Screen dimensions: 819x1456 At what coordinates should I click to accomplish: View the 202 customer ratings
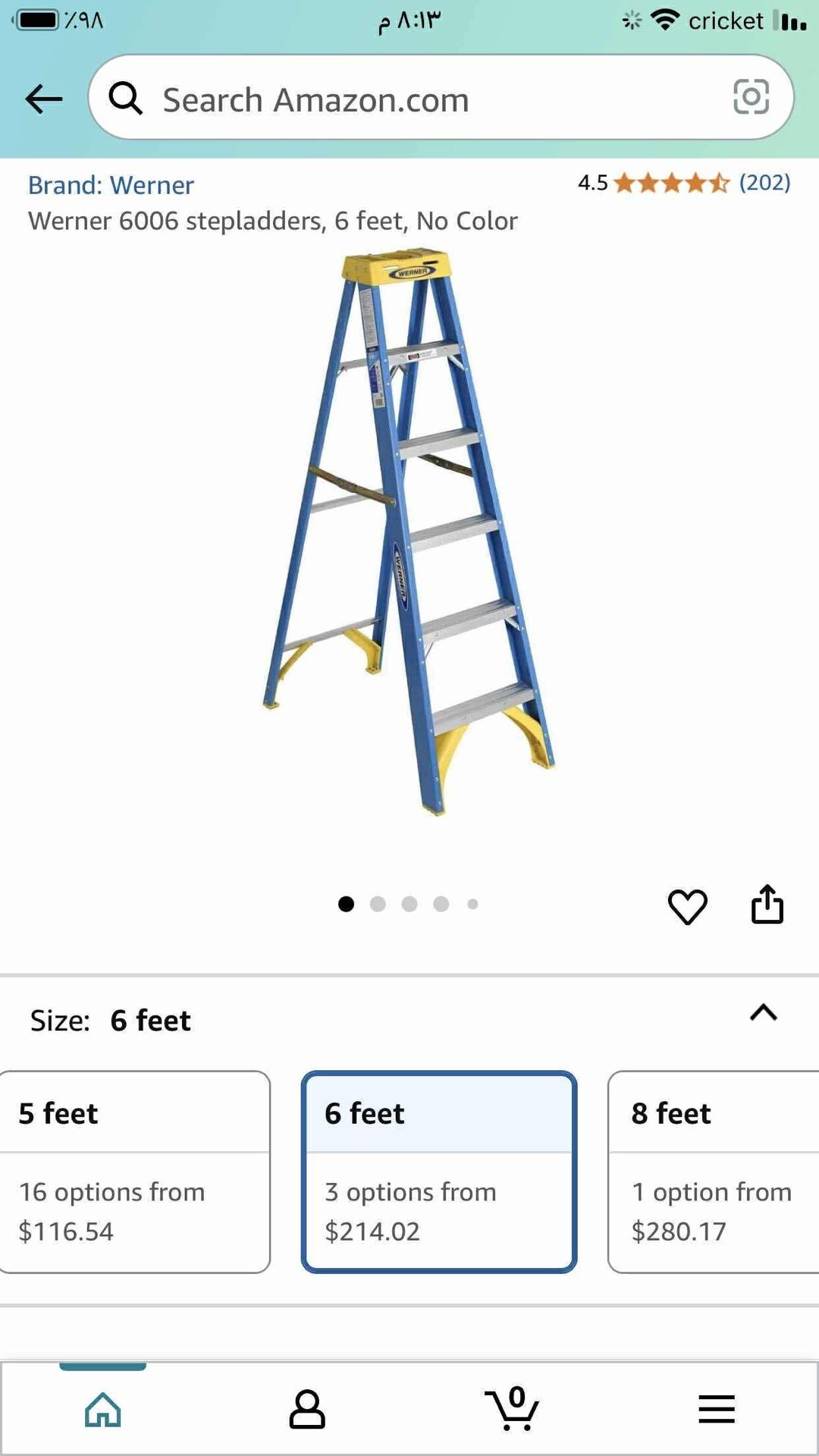pos(764,182)
